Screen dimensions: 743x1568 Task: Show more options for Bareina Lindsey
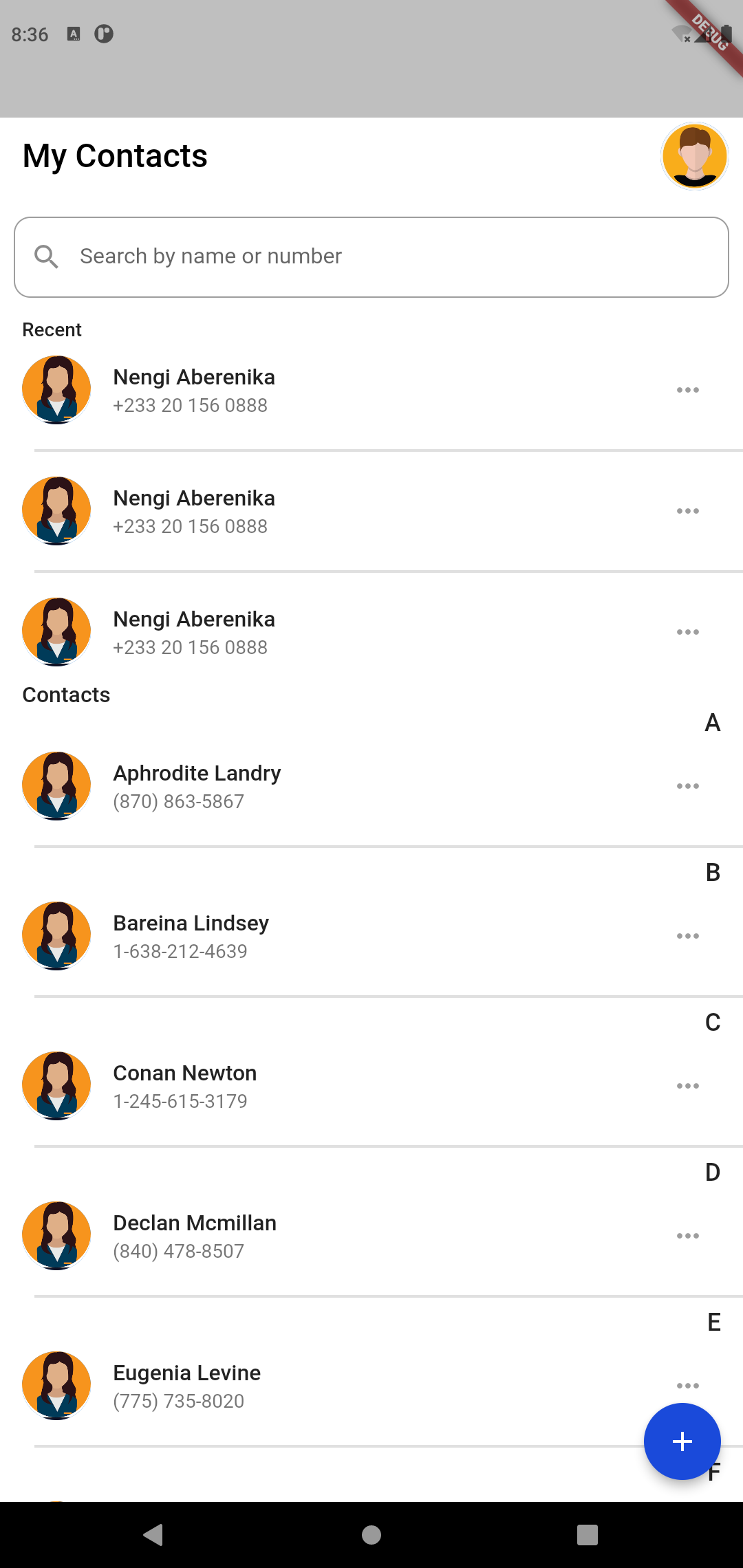pyautogui.click(x=687, y=936)
